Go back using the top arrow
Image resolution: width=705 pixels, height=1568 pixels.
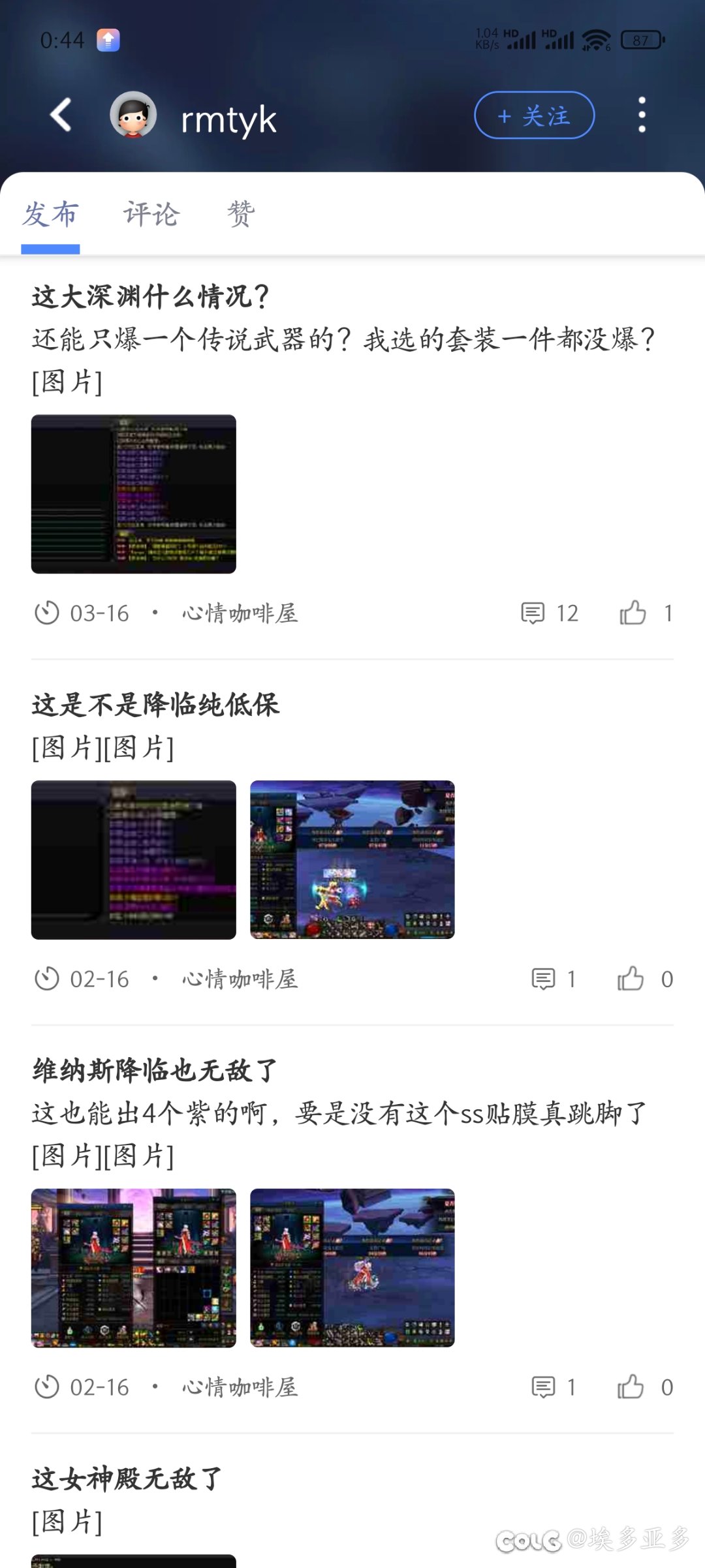tap(61, 115)
